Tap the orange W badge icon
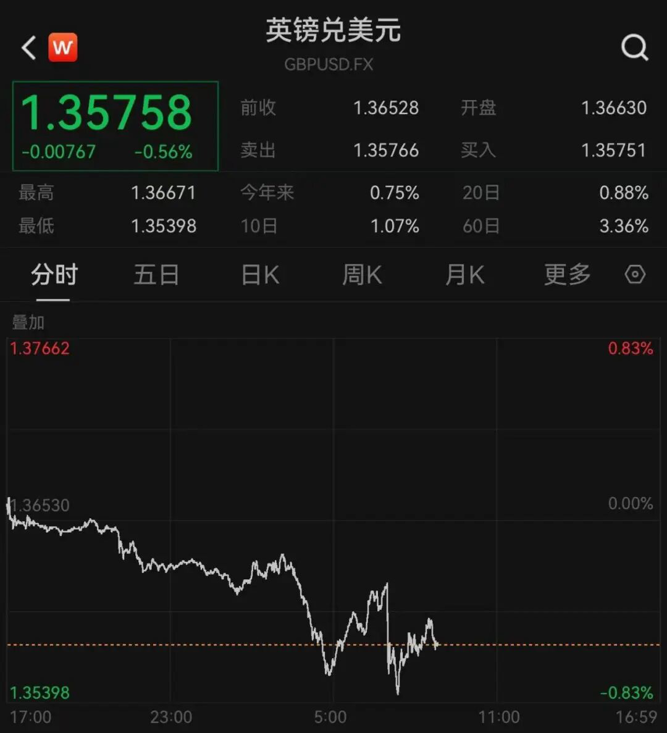The width and height of the screenshot is (667, 733). tap(63, 47)
